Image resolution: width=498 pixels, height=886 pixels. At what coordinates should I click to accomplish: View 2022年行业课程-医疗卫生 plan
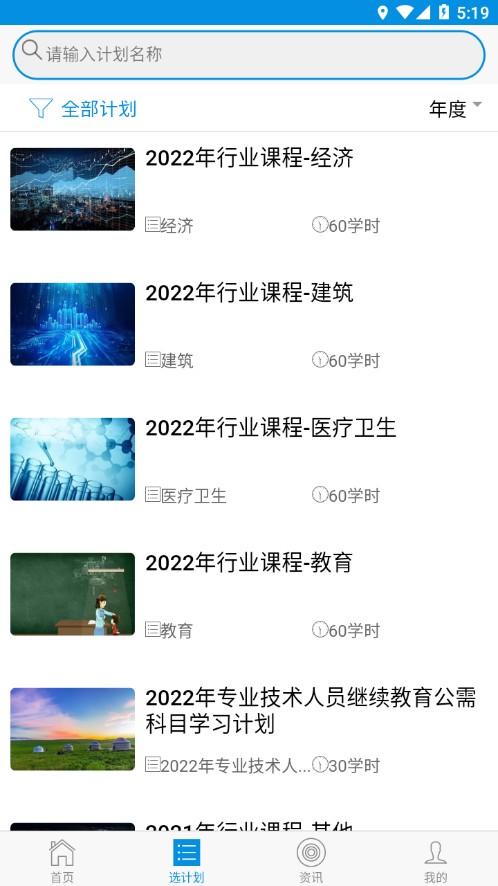(x=249, y=459)
